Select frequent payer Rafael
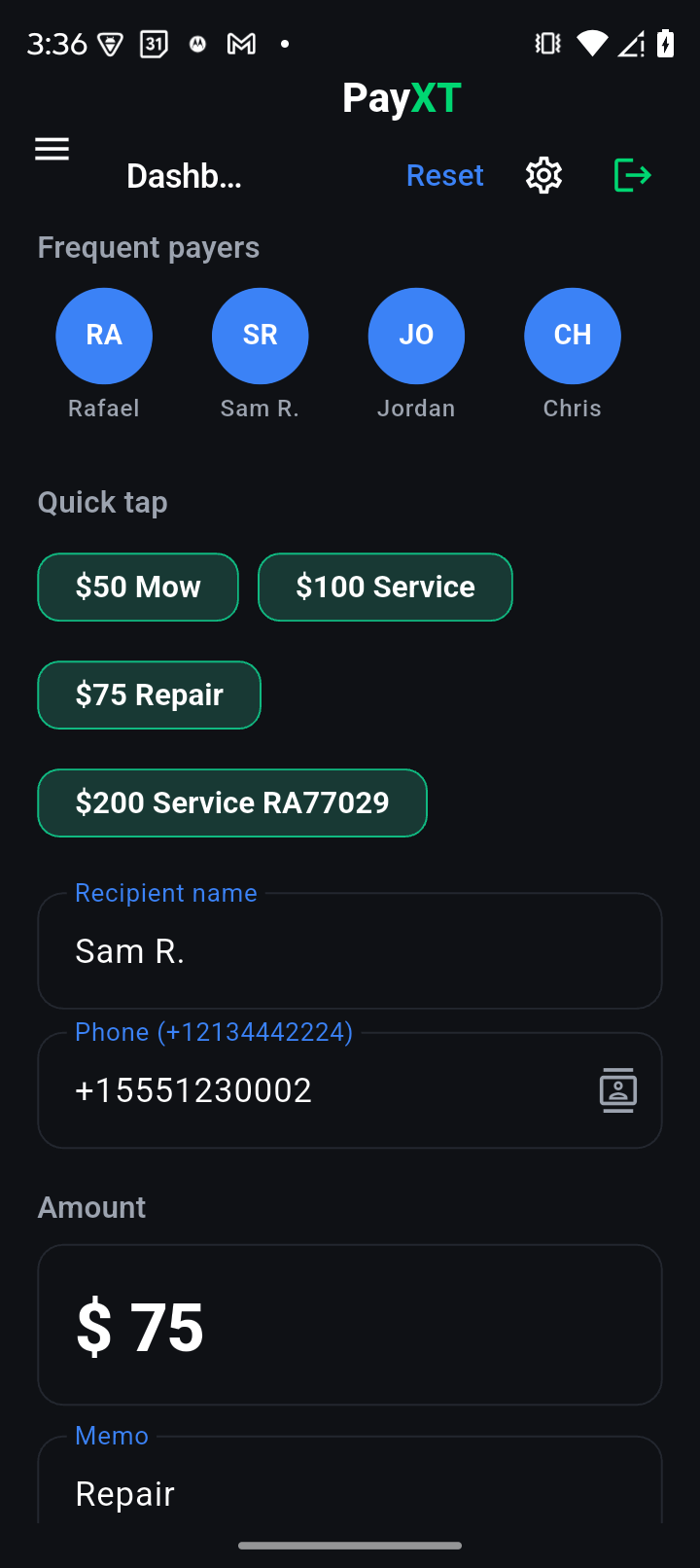 pos(104,336)
